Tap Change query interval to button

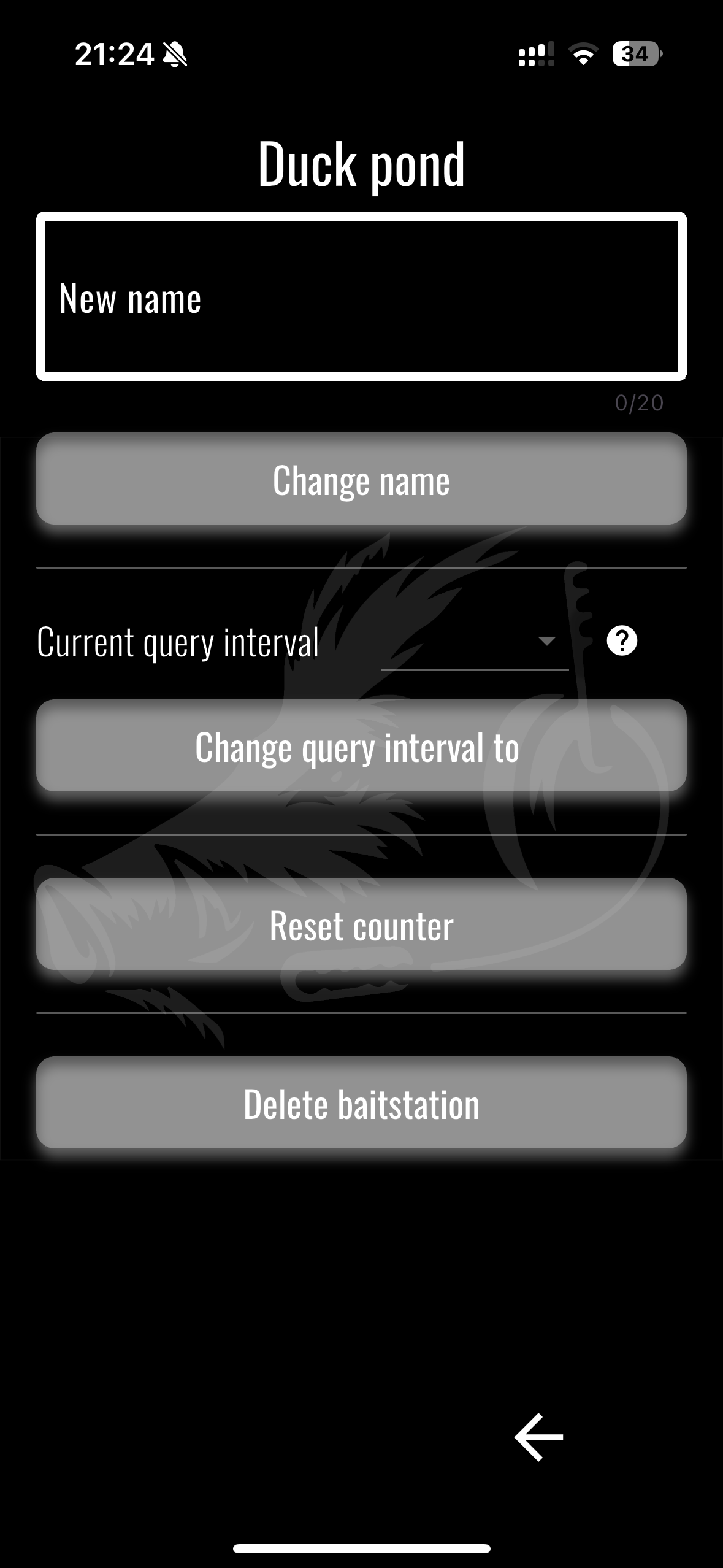click(x=361, y=746)
